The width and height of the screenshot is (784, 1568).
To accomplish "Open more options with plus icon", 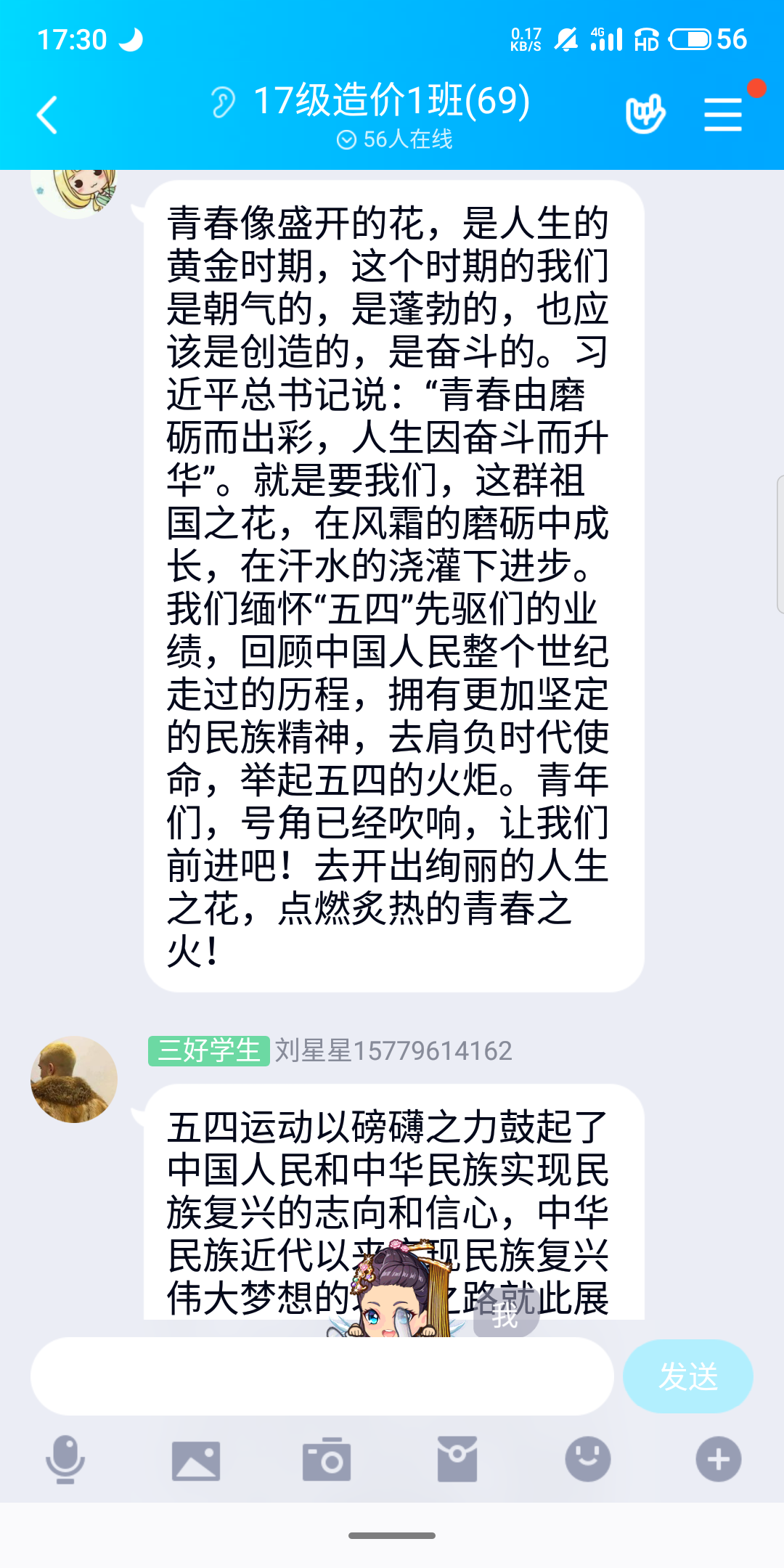I will tap(719, 1459).
